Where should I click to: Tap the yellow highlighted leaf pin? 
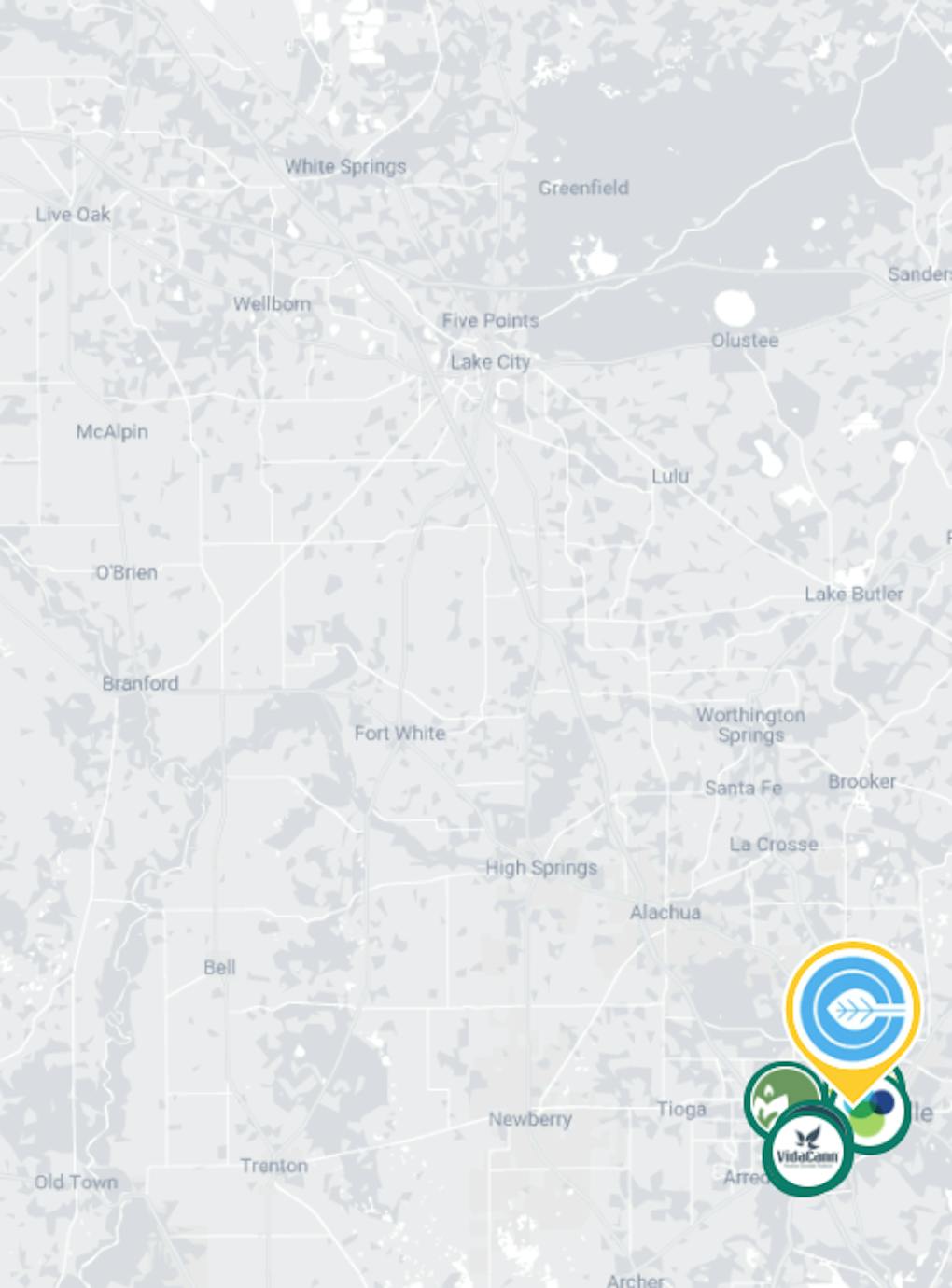pos(853,1010)
